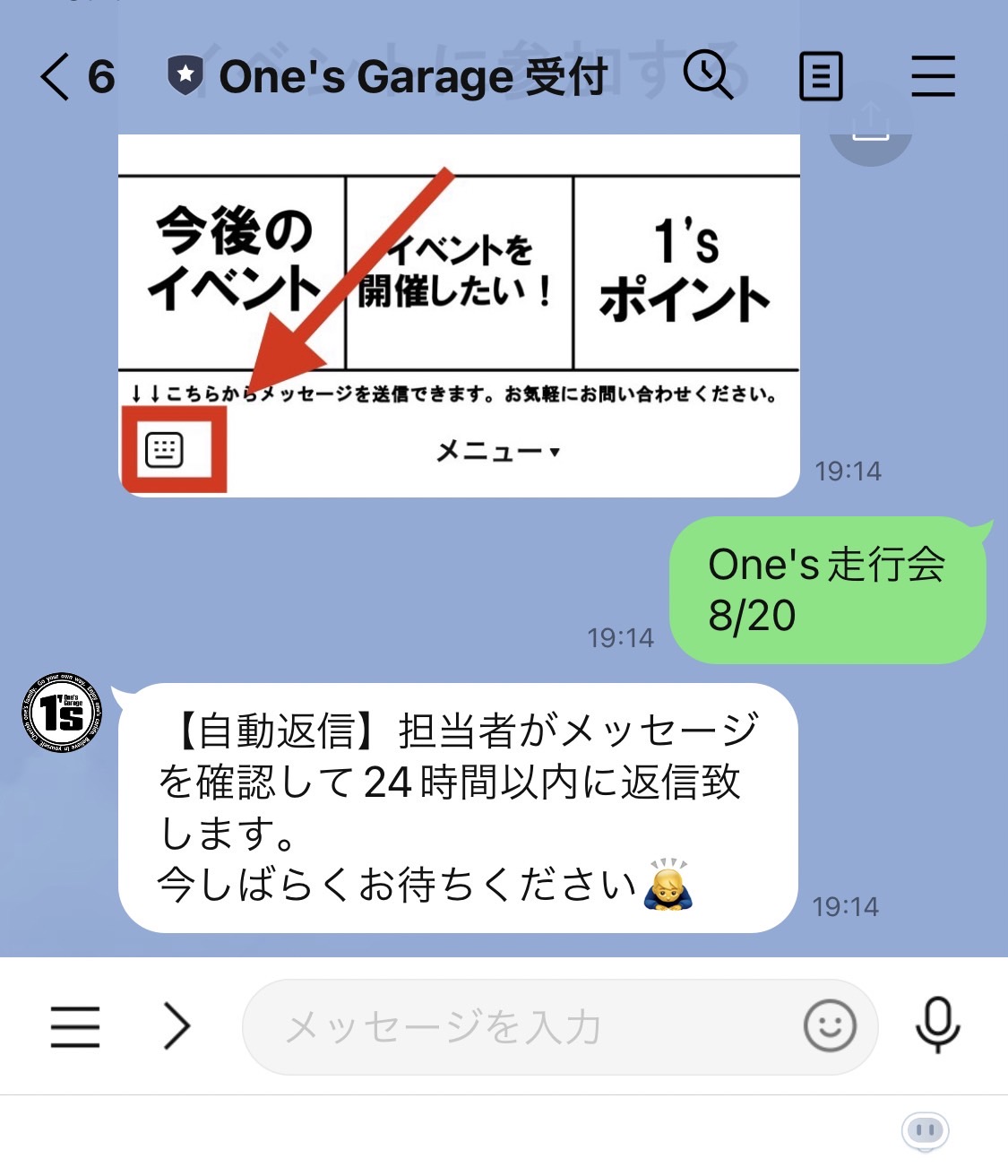Go back to the chat list
Image resolution: width=1008 pixels, height=1176 pixels.
click(56, 77)
